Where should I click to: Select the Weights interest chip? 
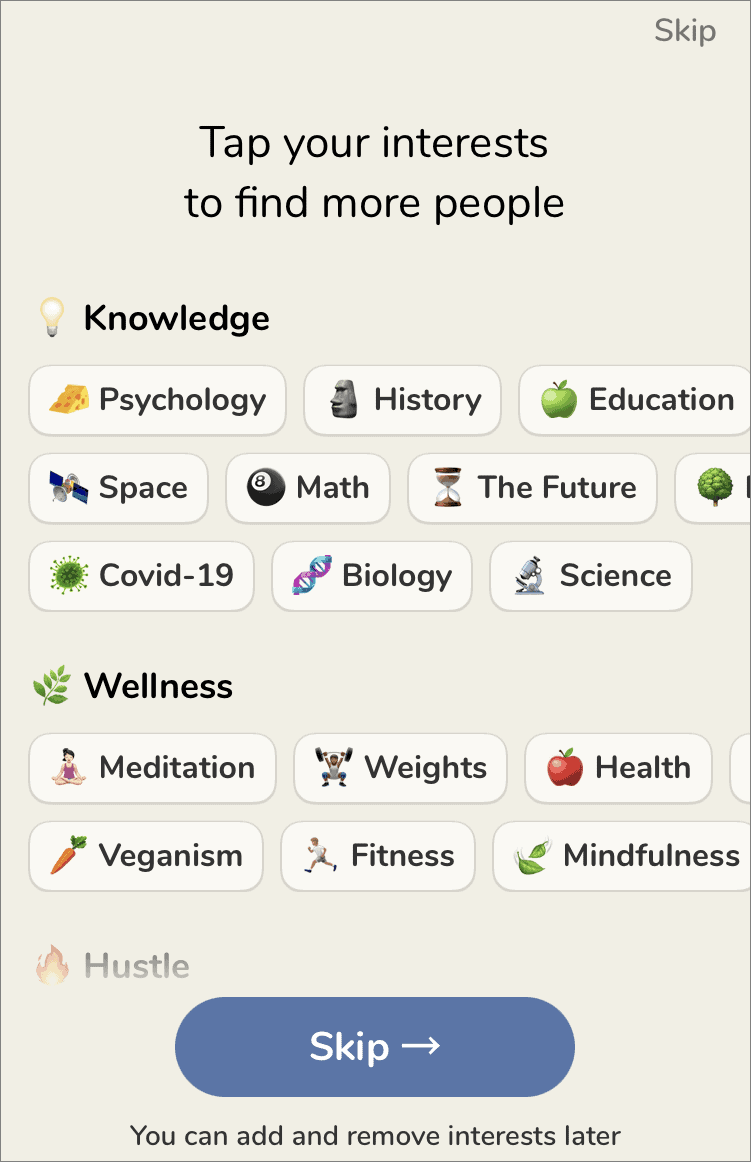400,768
